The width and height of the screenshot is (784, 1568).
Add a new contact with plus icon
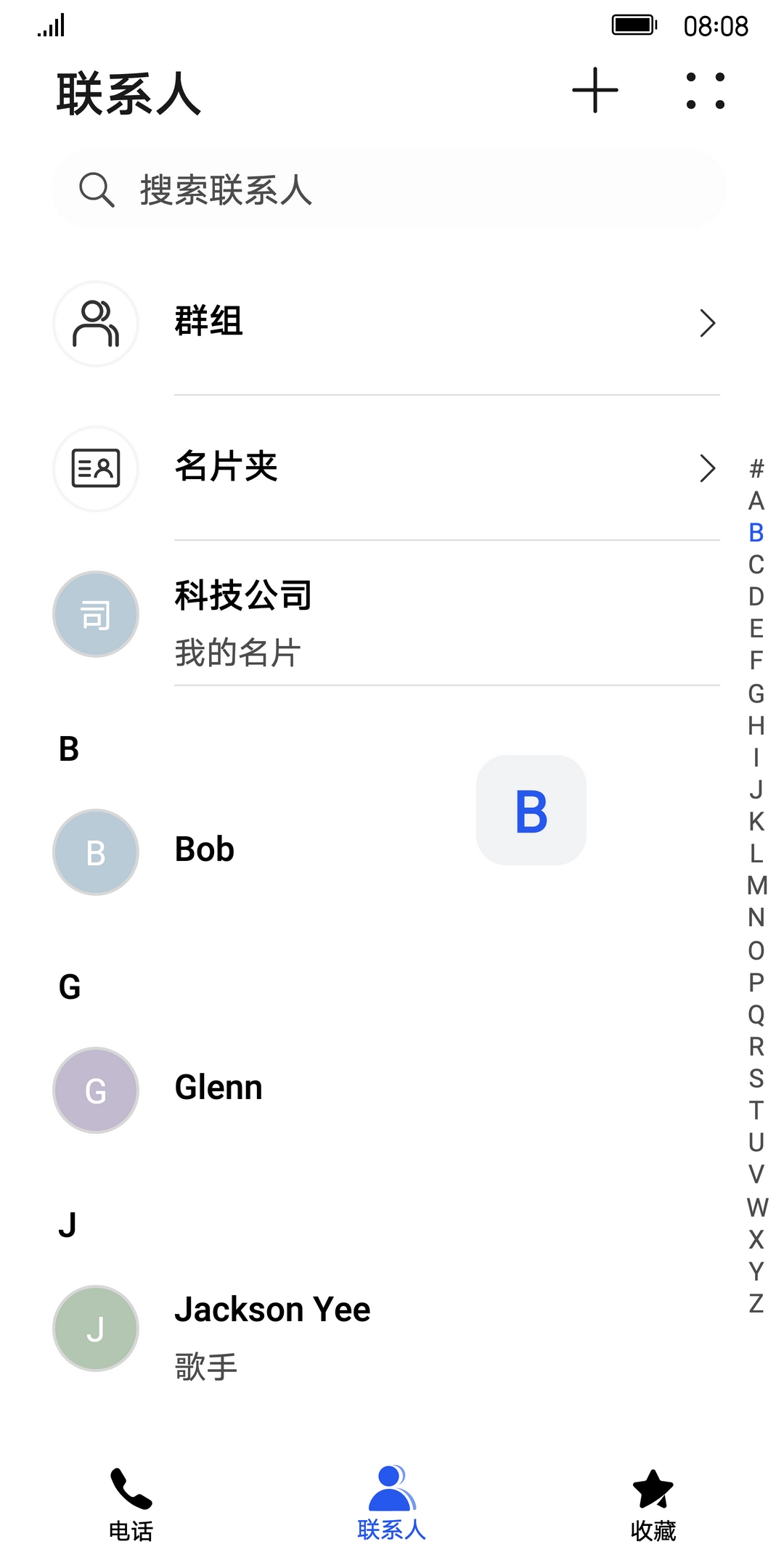click(x=595, y=91)
